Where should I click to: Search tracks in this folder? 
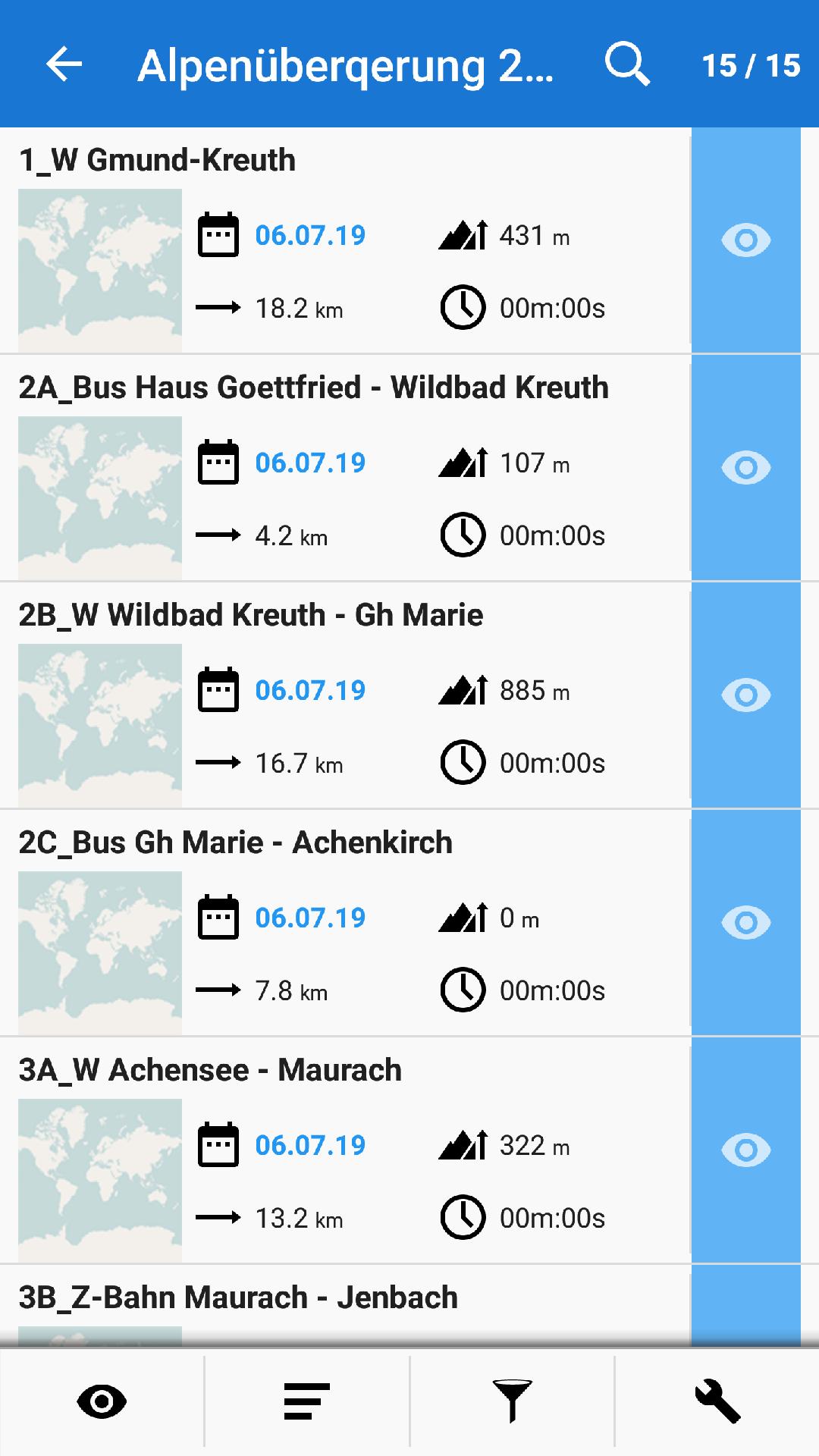tap(627, 64)
